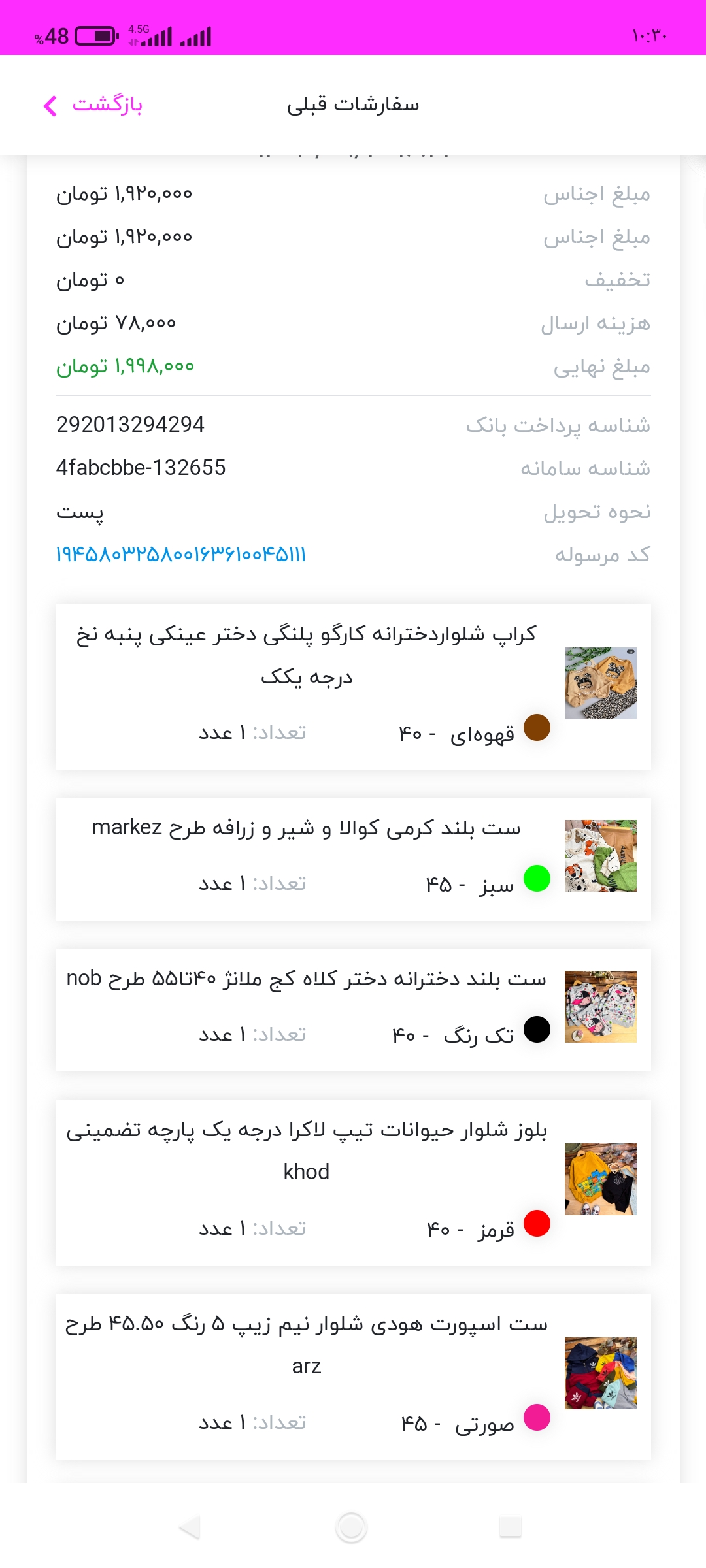Open the blue shipment tracking code link

click(x=180, y=555)
